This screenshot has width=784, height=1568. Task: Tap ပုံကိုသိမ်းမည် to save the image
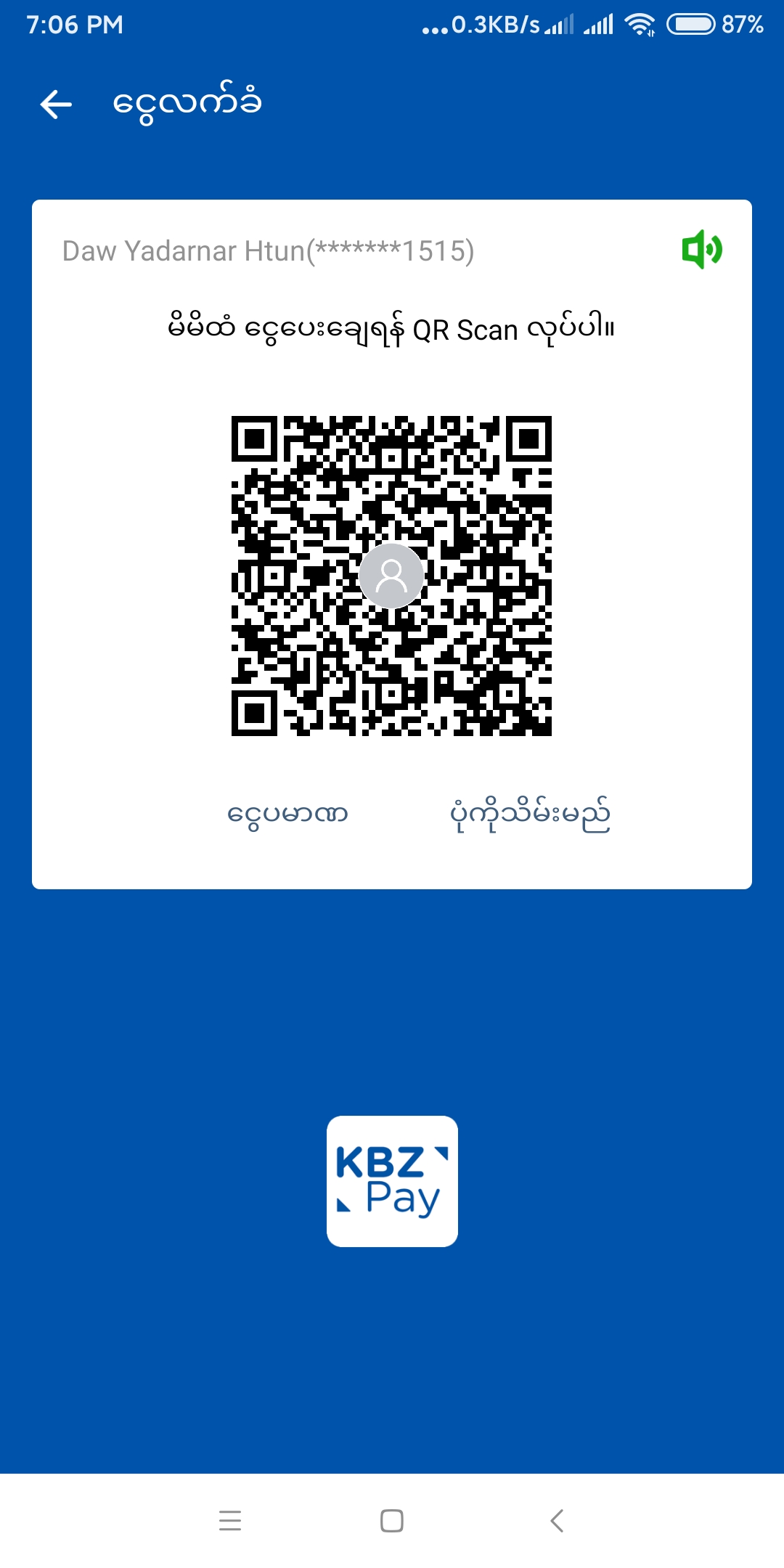(530, 814)
